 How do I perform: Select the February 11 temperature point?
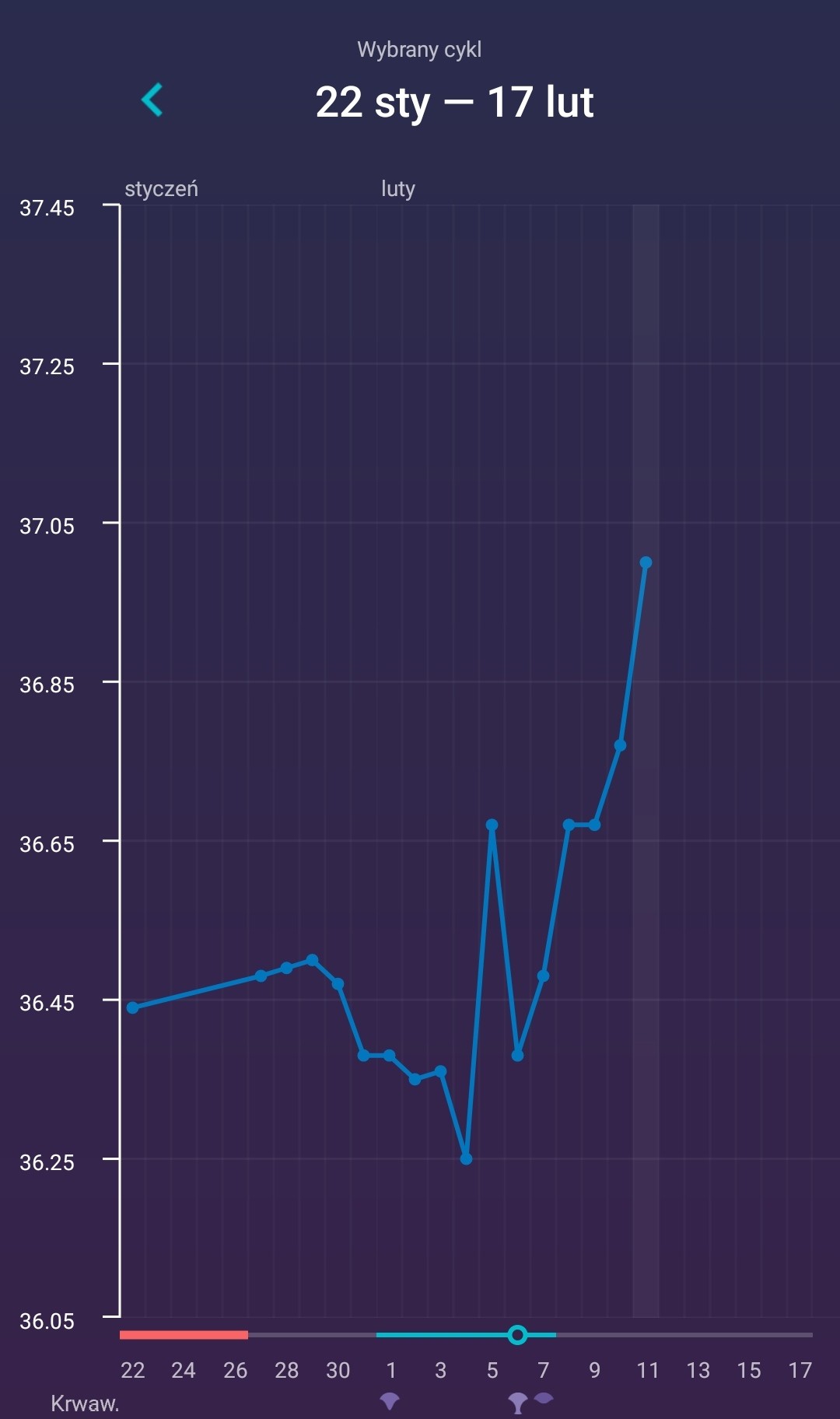(646, 562)
